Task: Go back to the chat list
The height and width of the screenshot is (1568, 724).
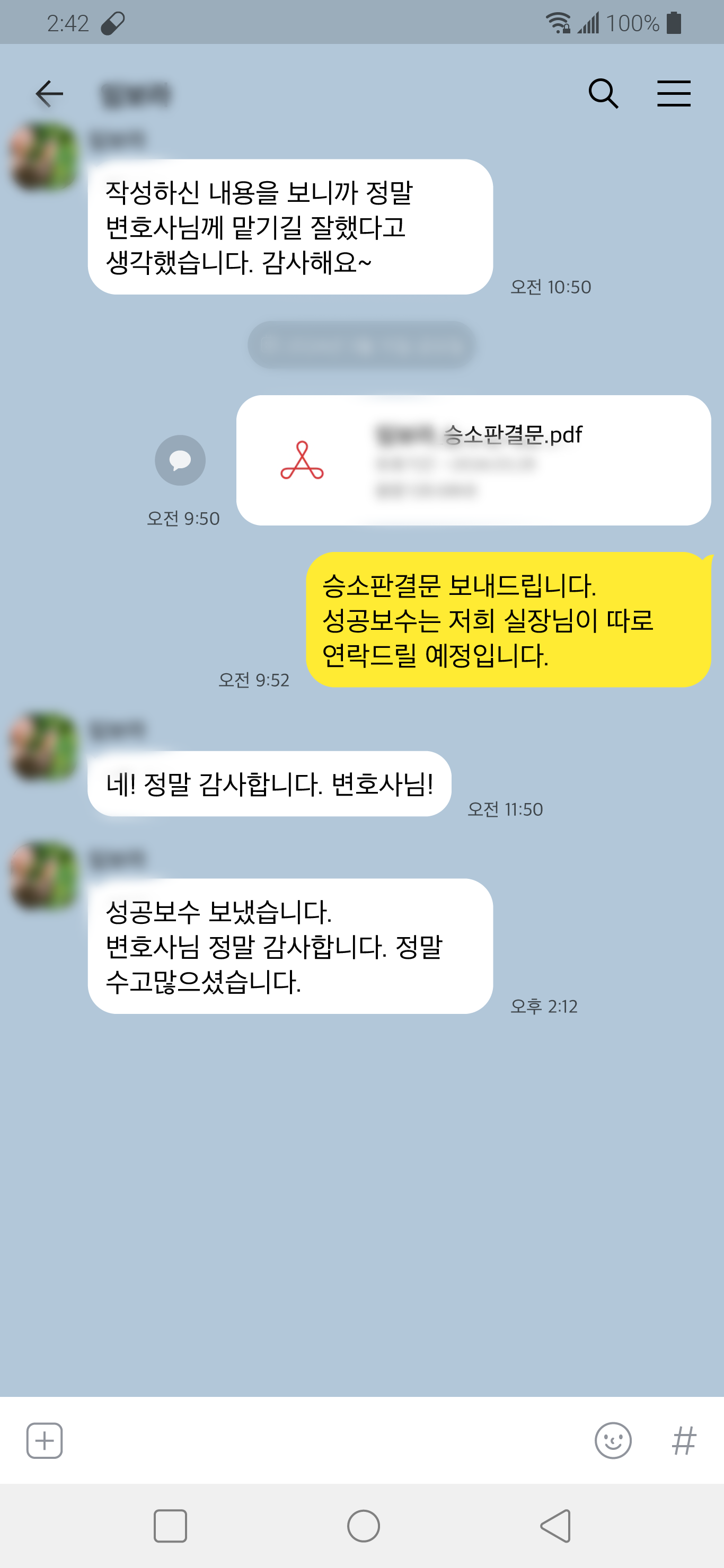Action: 49,94
